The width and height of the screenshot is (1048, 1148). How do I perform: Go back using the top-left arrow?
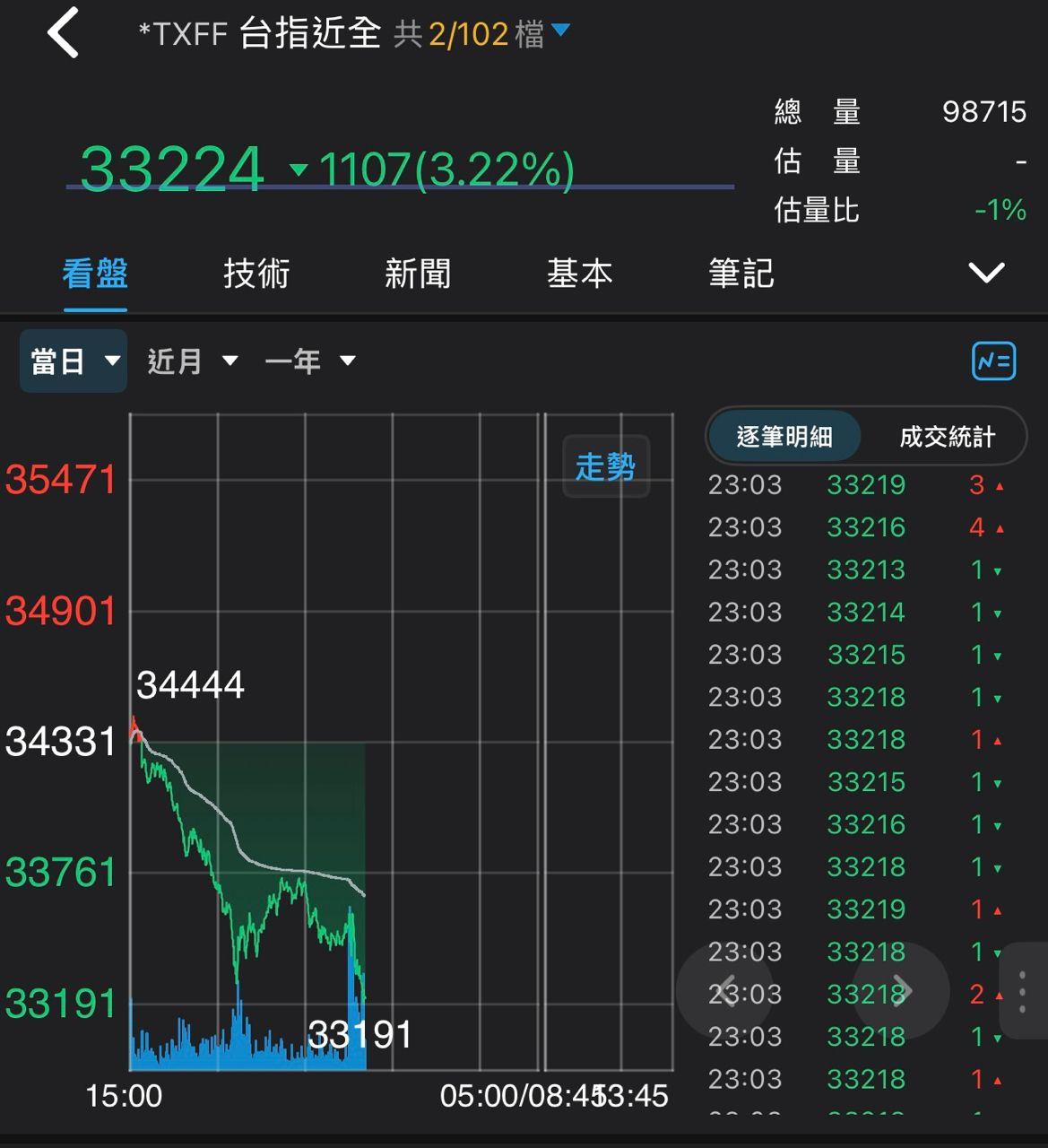pos(64,33)
